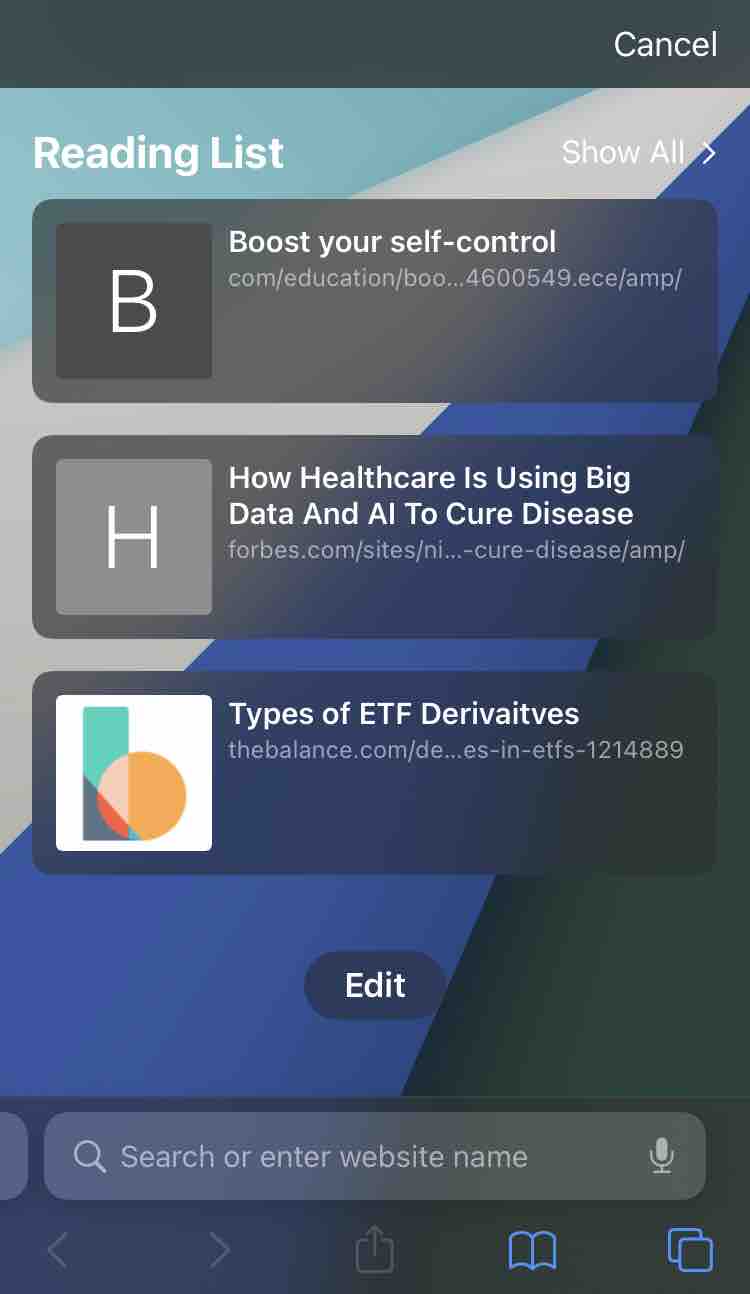Screen dimensions: 750x1294
Task: Open the Share sheet icon
Action: pyautogui.click(x=374, y=1249)
